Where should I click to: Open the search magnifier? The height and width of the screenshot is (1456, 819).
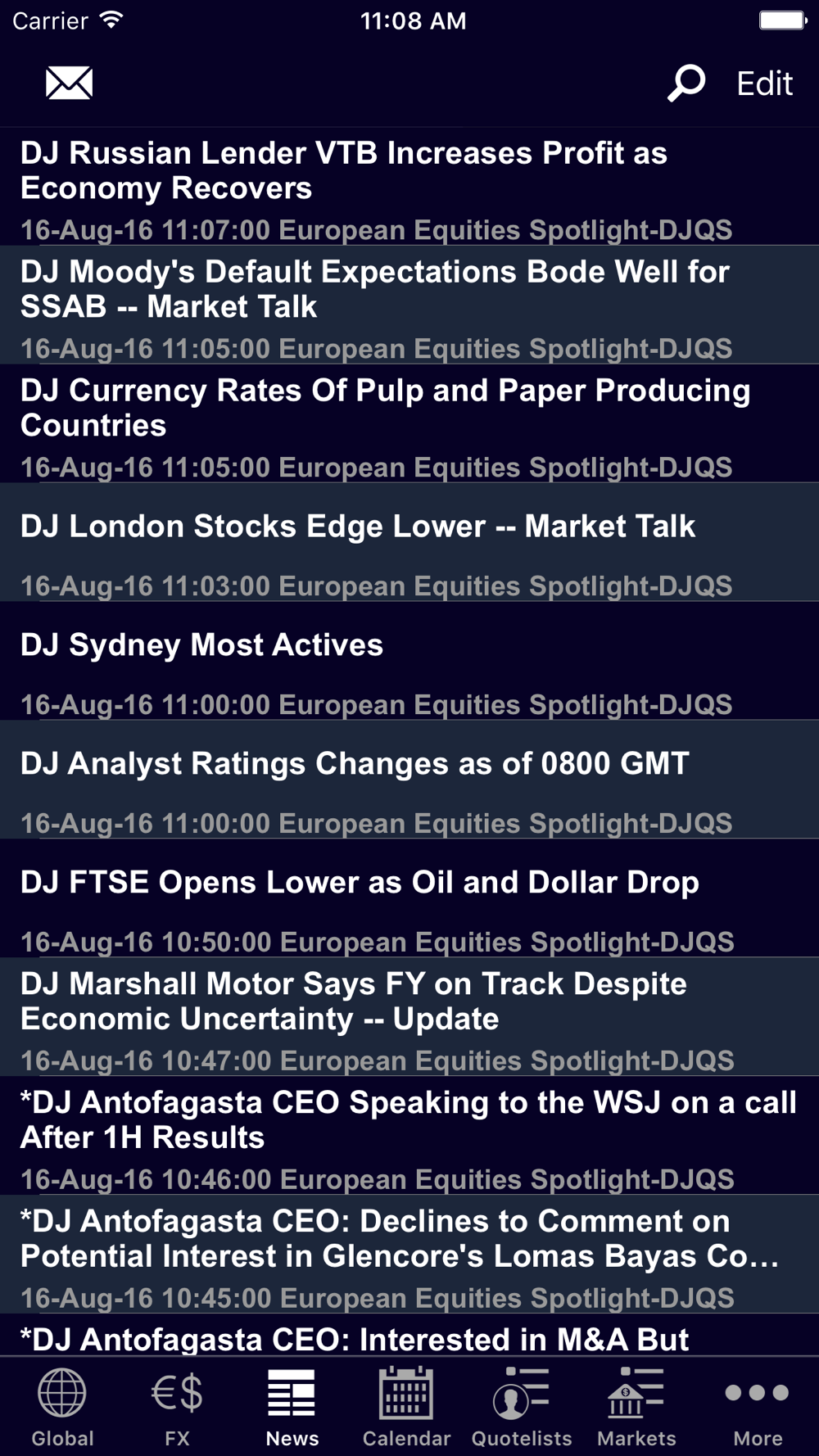tap(686, 84)
